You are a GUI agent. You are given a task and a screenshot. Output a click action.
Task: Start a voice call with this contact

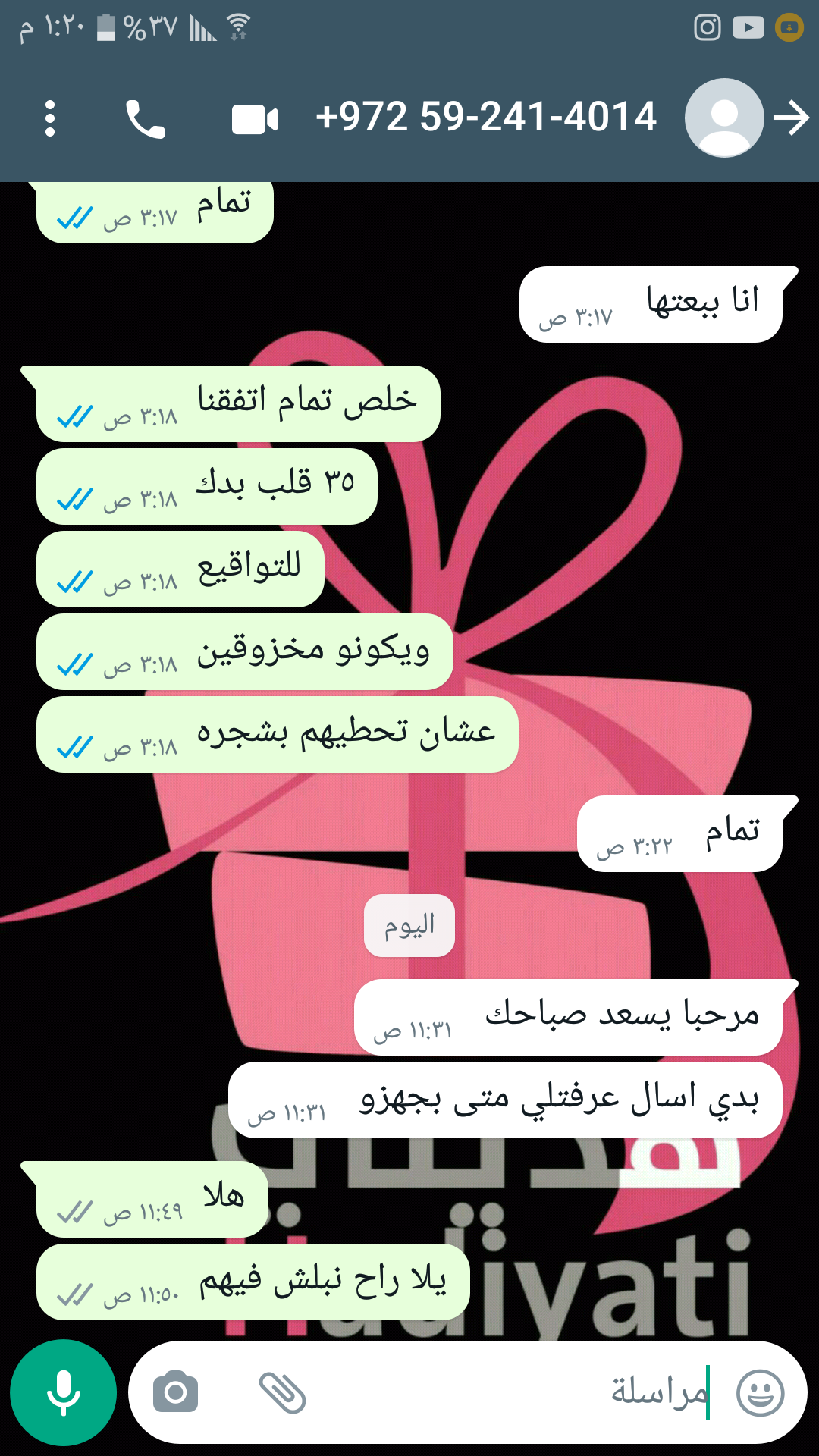[145, 119]
